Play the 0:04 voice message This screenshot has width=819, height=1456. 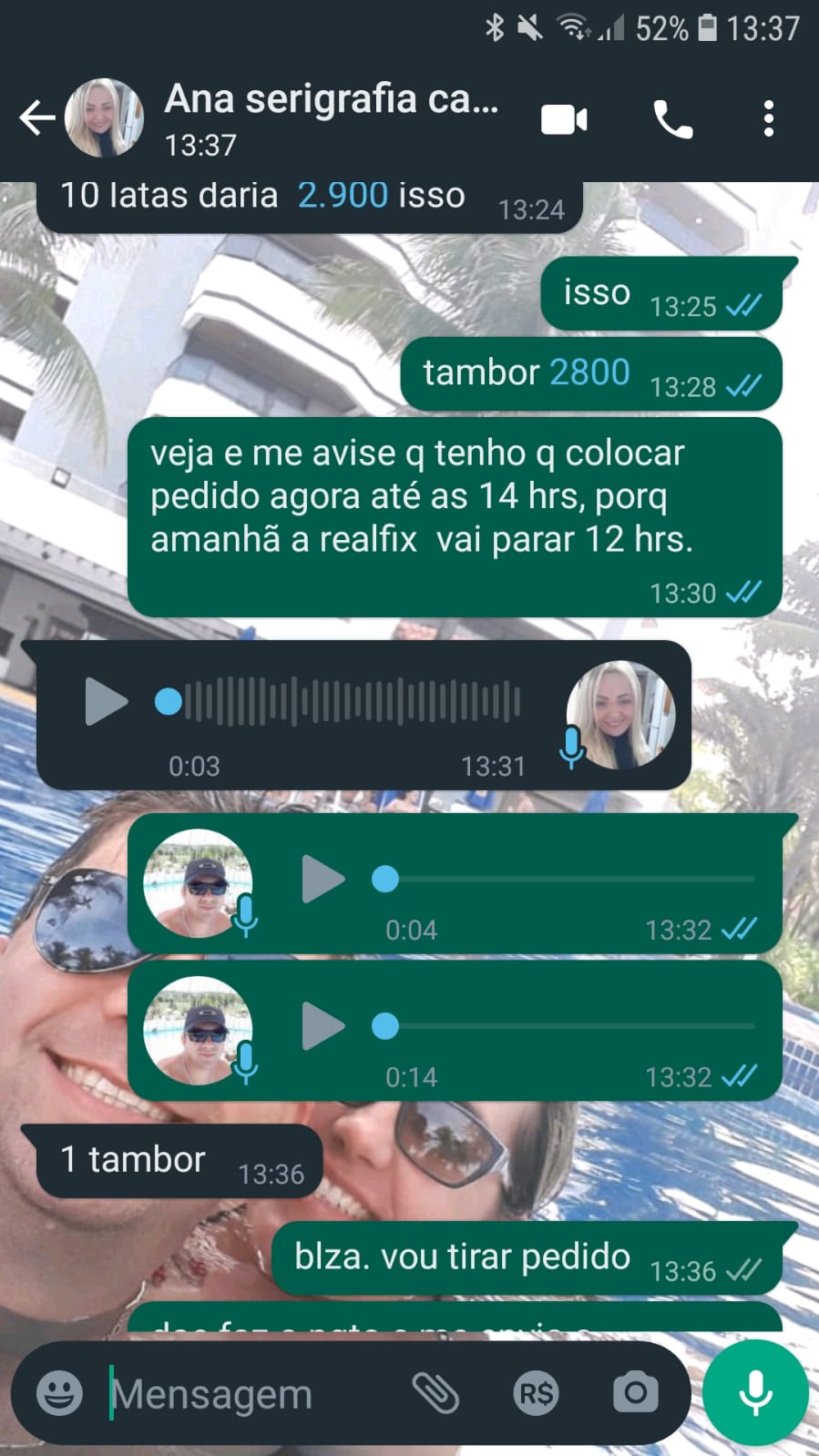(x=322, y=879)
